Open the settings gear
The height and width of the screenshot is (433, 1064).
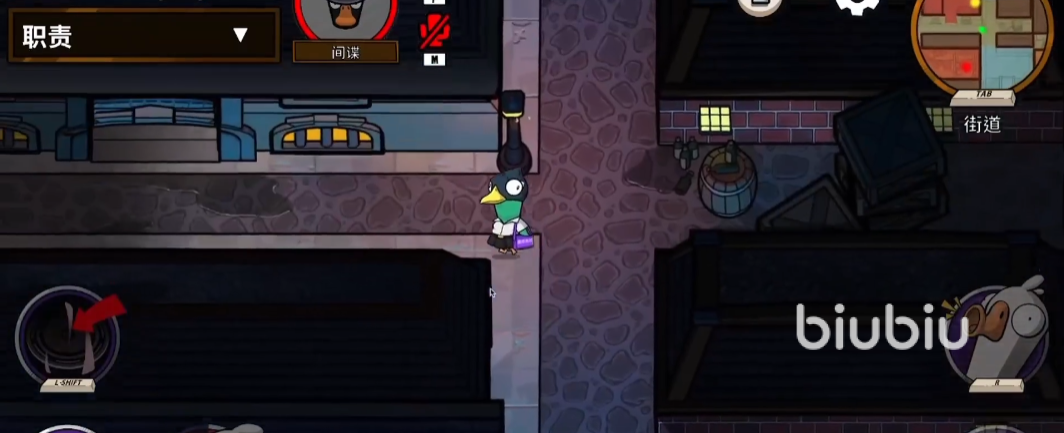tap(857, 5)
